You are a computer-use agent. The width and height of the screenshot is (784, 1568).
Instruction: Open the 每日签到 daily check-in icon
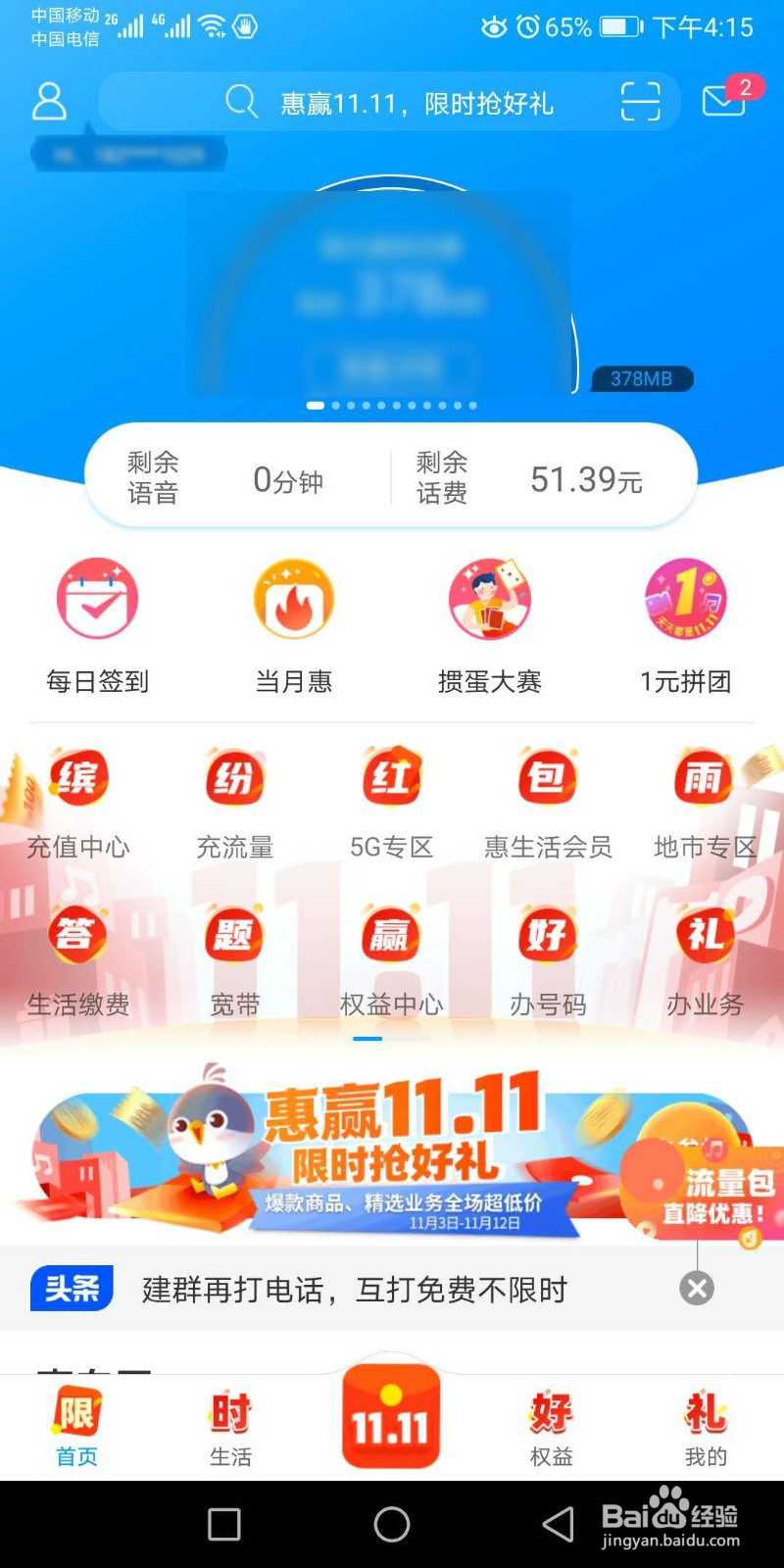[96, 600]
